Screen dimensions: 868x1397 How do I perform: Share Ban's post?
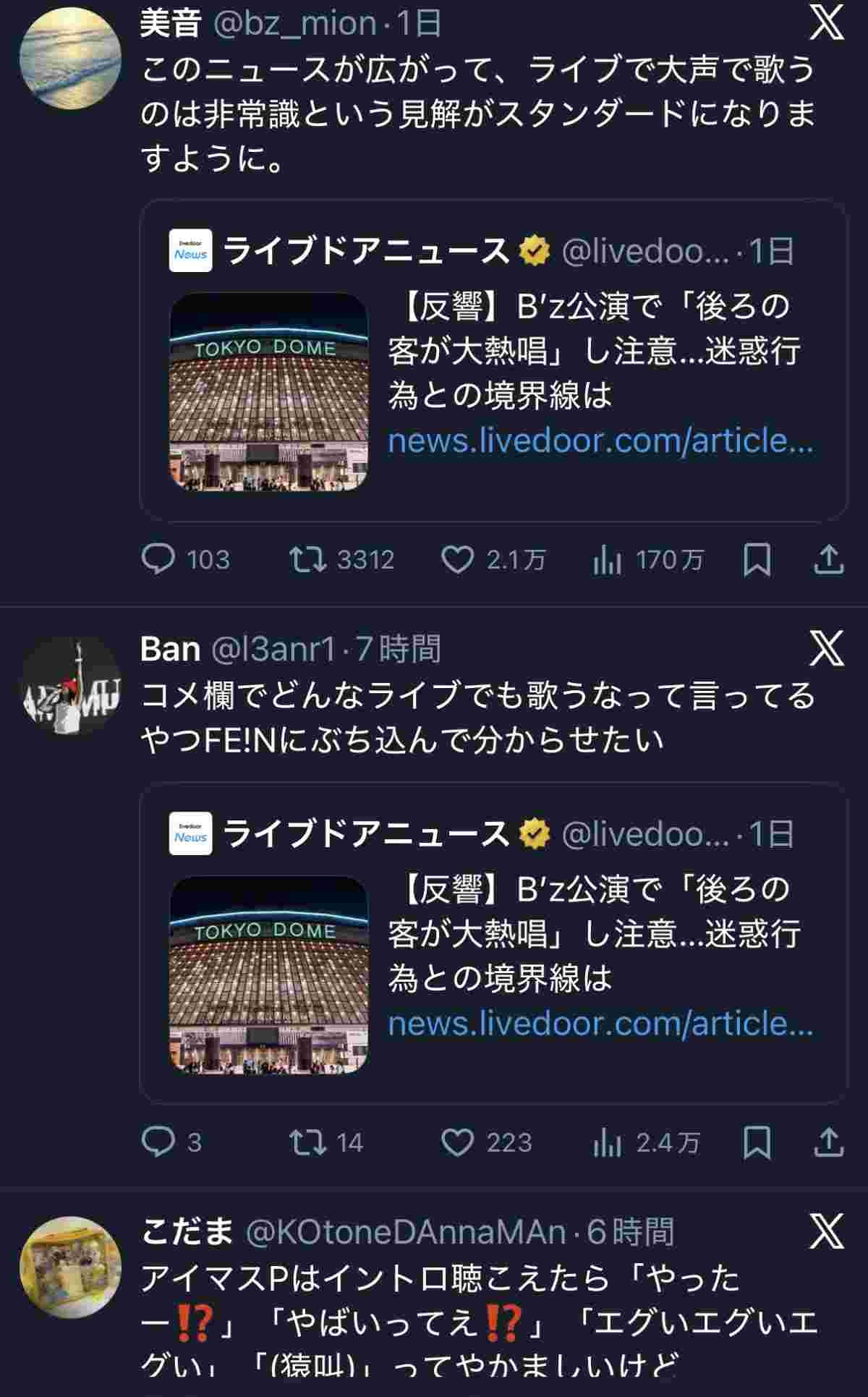click(x=829, y=1142)
